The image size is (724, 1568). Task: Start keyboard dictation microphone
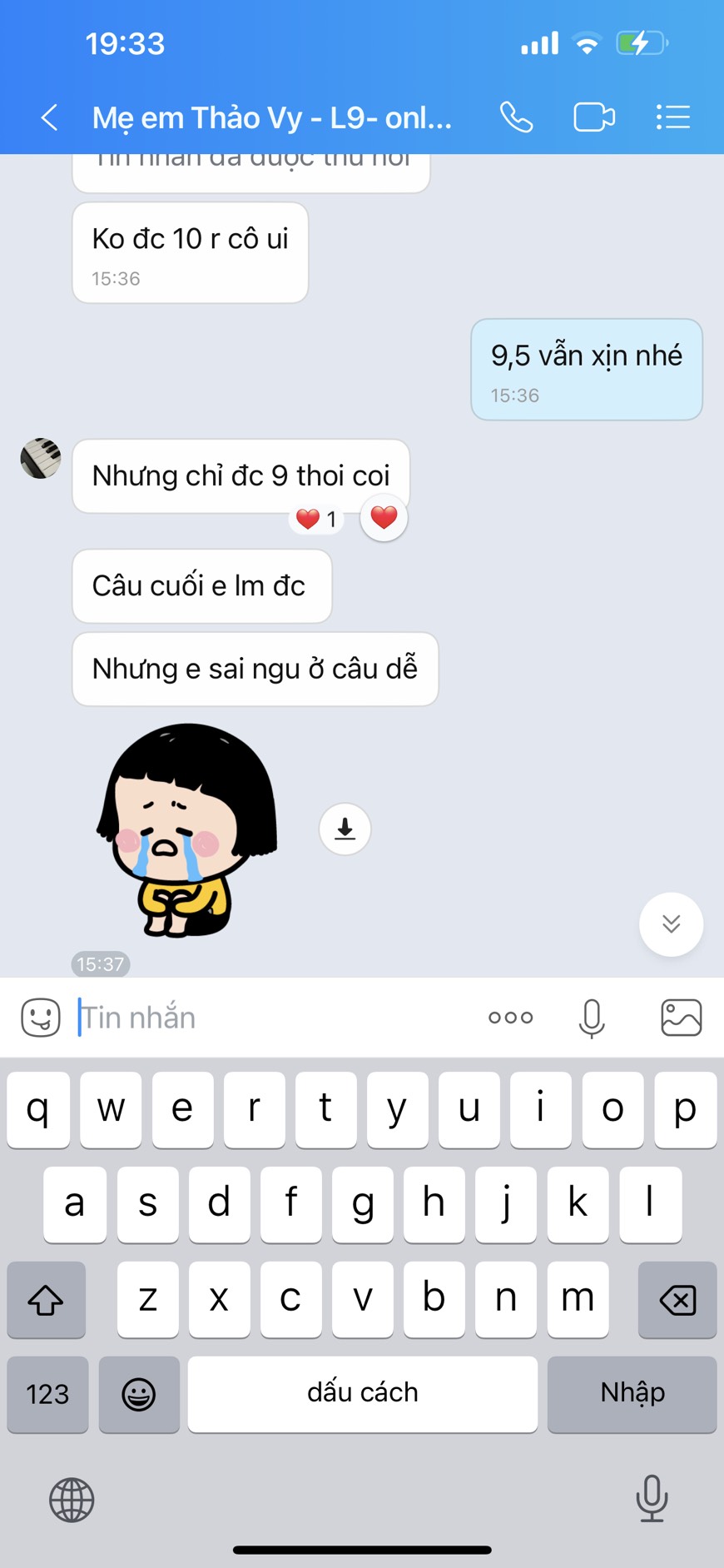(652, 1498)
